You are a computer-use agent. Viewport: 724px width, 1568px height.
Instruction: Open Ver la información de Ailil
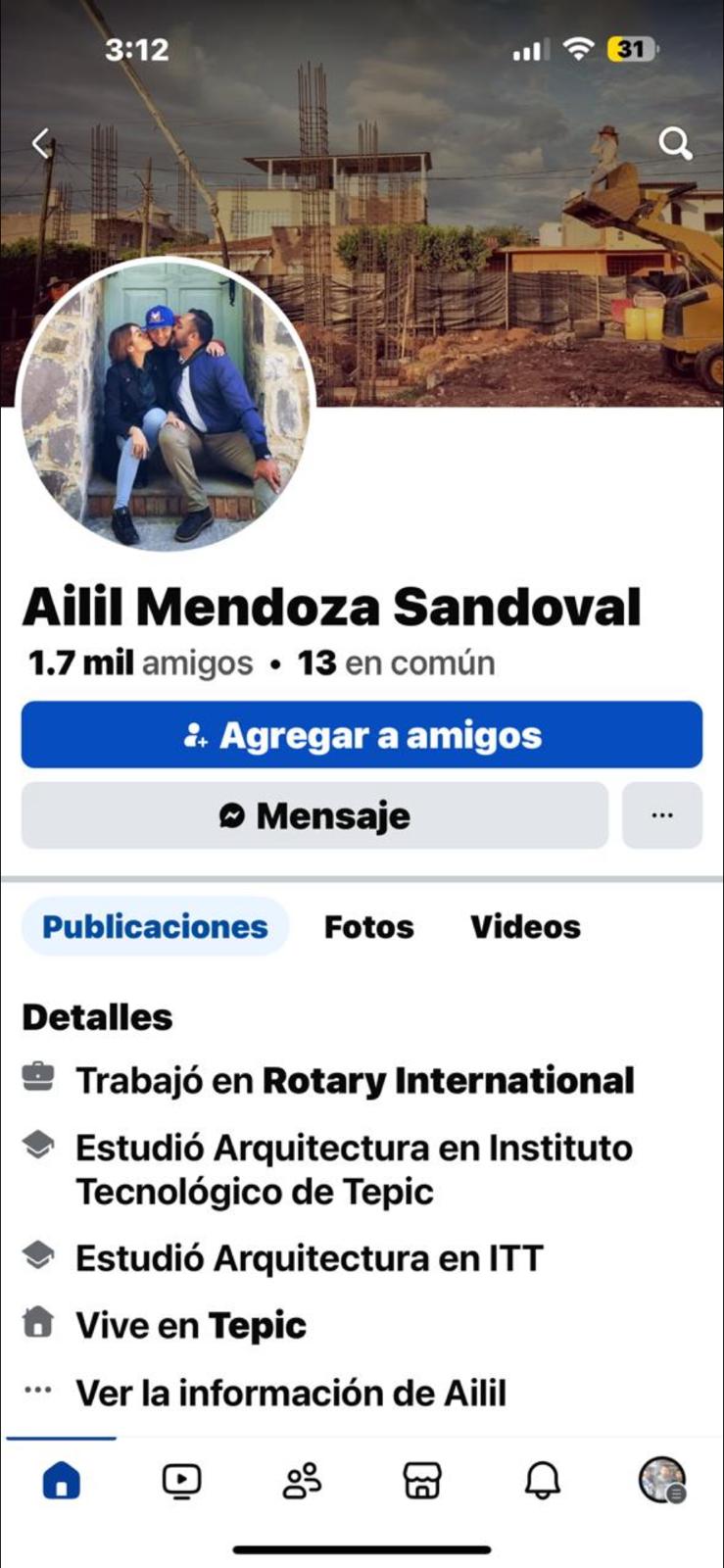291,1393
